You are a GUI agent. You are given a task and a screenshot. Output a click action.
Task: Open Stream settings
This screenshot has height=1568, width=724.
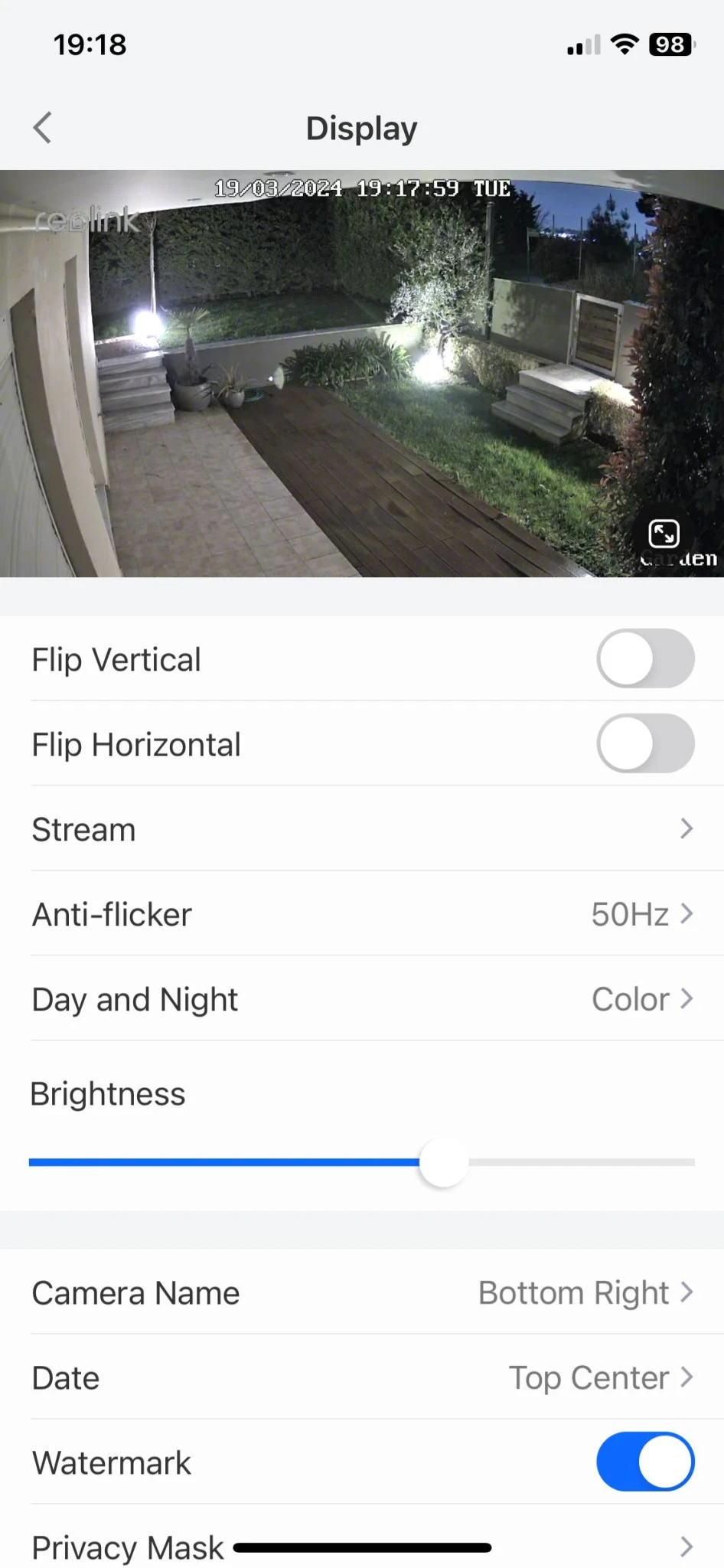point(361,829)
